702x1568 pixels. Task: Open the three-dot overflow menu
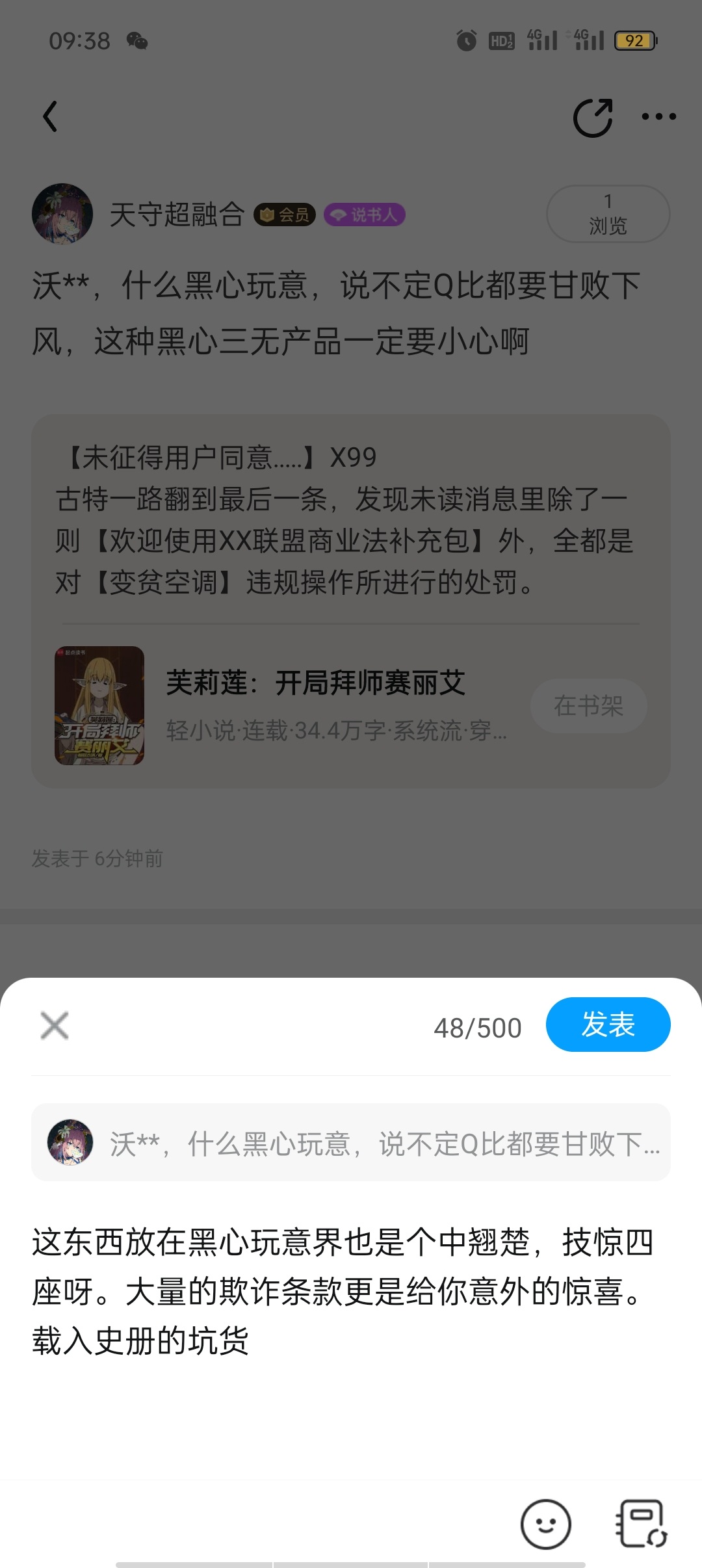[x=658, y=117]
